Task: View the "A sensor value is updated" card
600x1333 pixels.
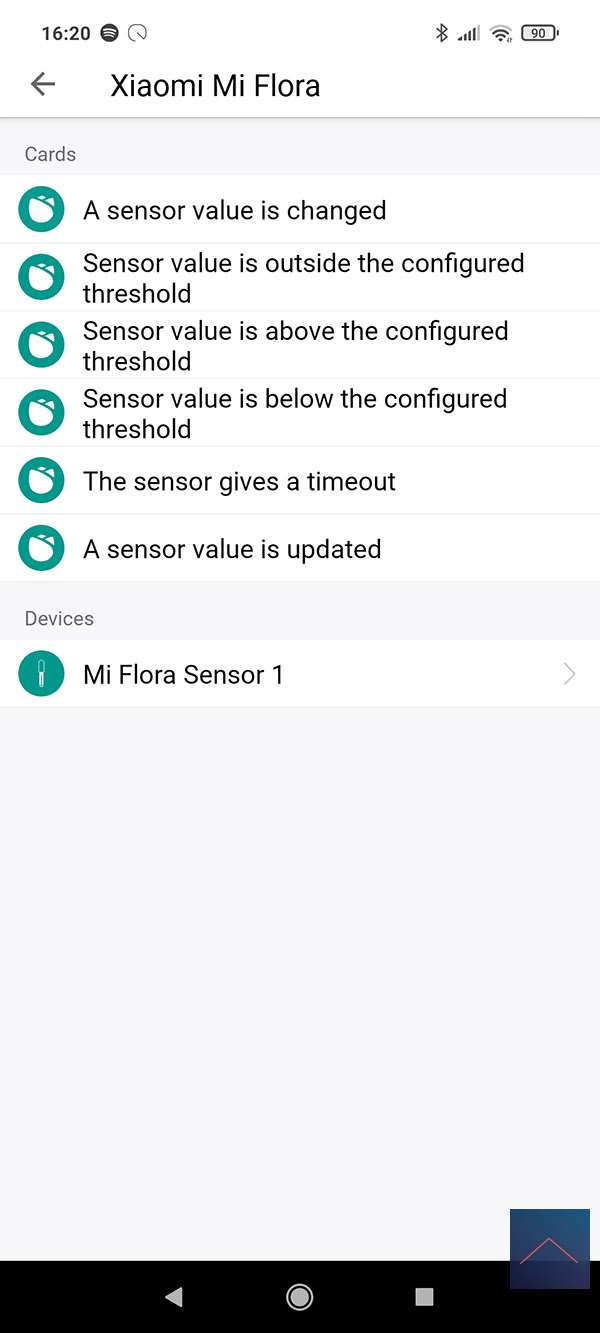Action: pyautogui.click(x=232, y=549)
